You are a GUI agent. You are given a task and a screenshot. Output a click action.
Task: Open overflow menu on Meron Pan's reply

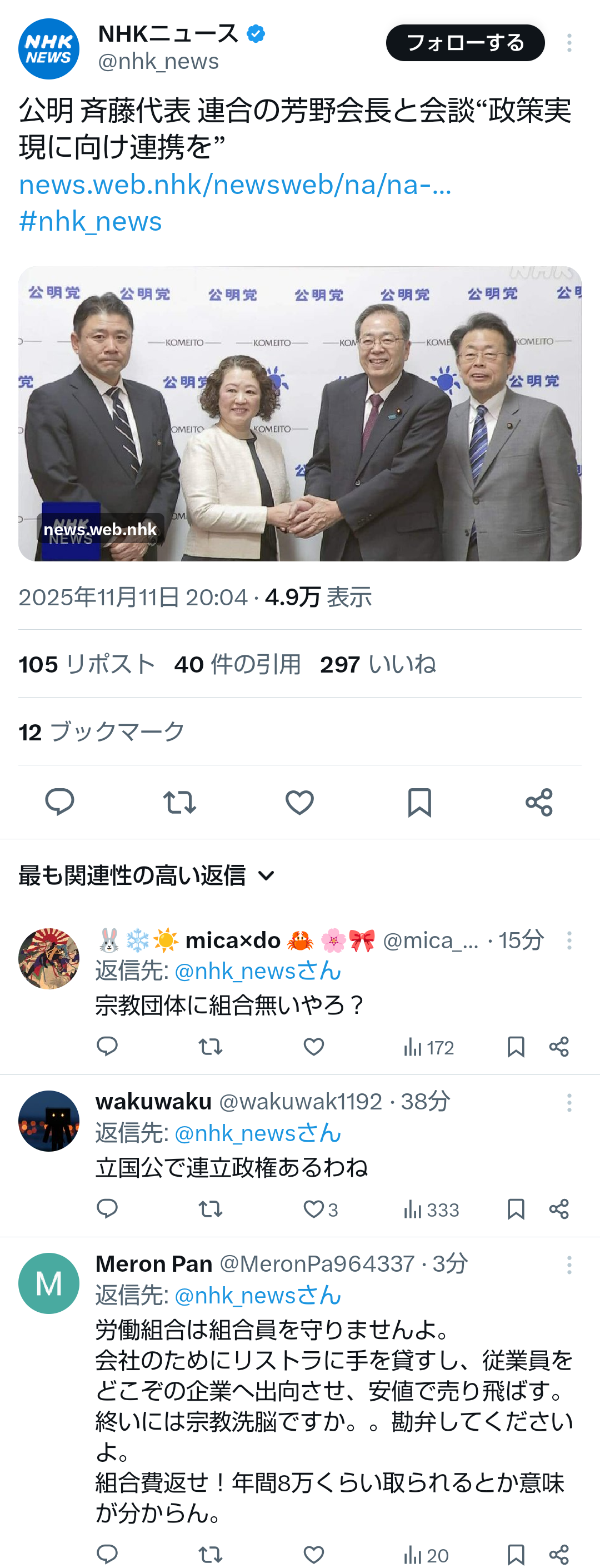tap(569, 1265)
